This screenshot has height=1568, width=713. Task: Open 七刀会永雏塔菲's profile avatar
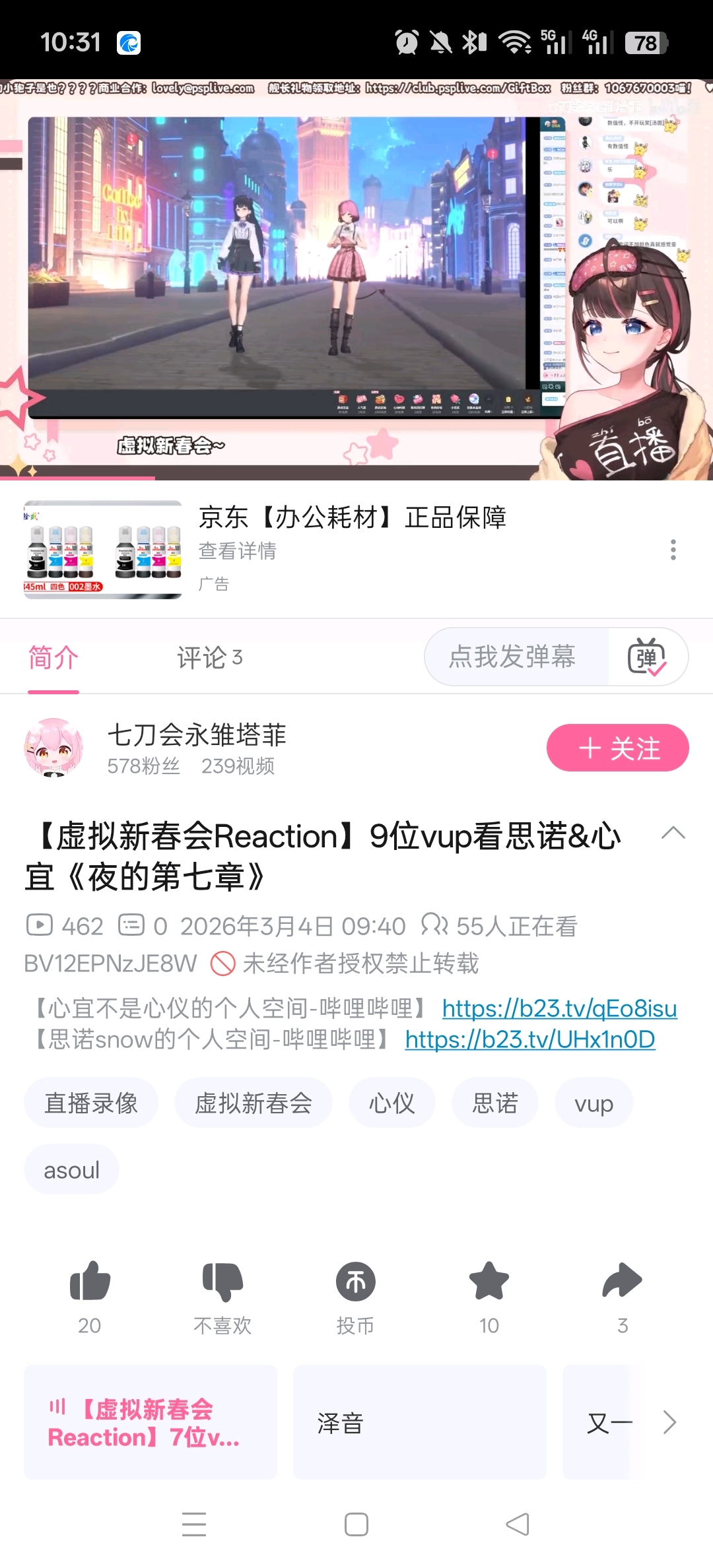pos(53,748)
